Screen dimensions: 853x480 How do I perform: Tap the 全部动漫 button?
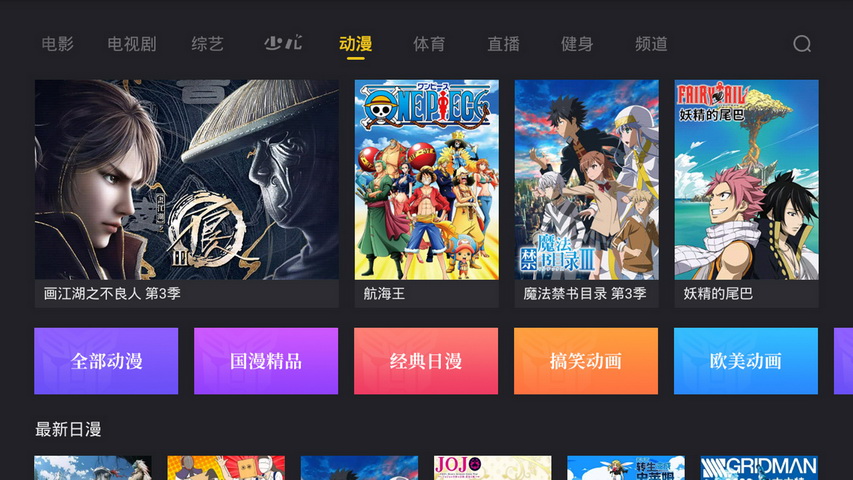[106, 361]
